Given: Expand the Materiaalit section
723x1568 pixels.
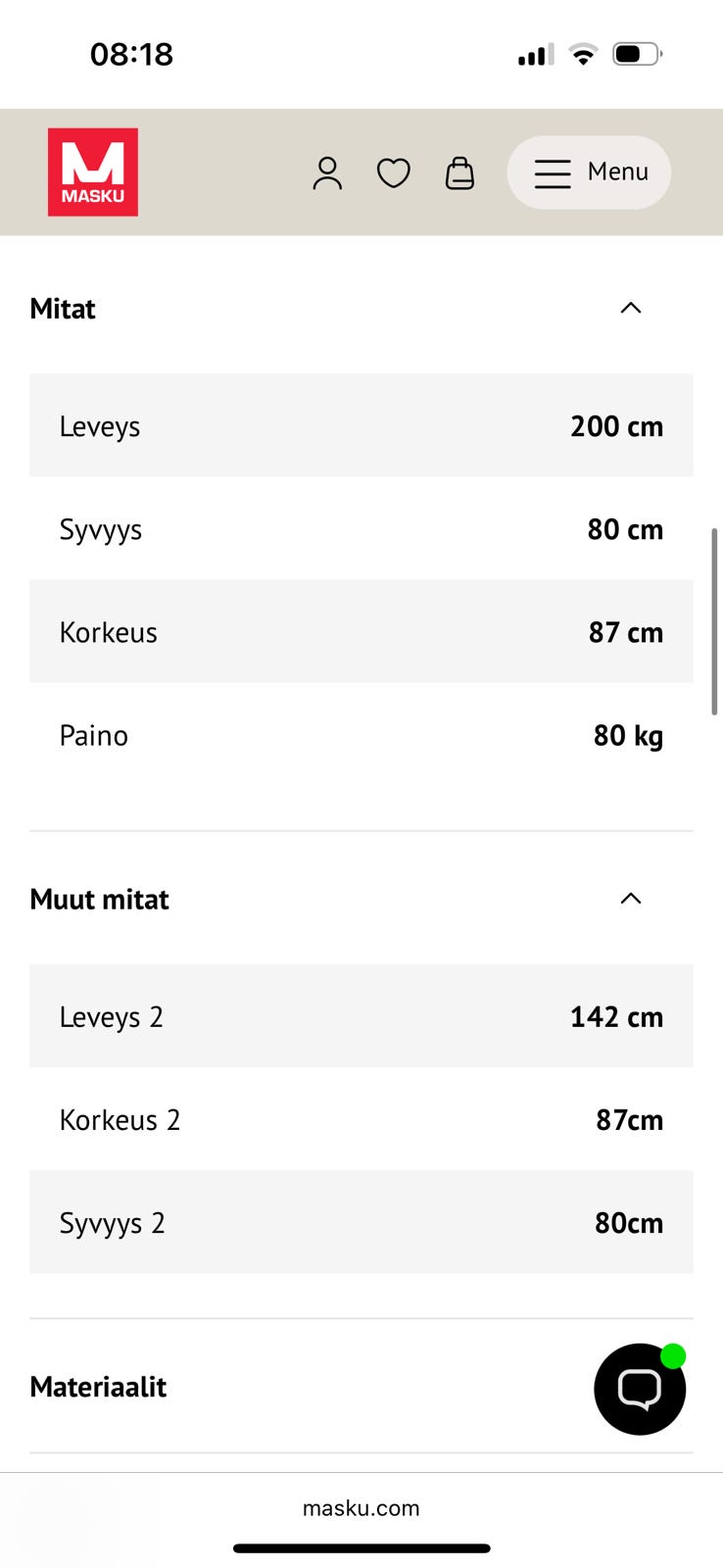Looking at the screenshot, I should (x=361, y=1387).
